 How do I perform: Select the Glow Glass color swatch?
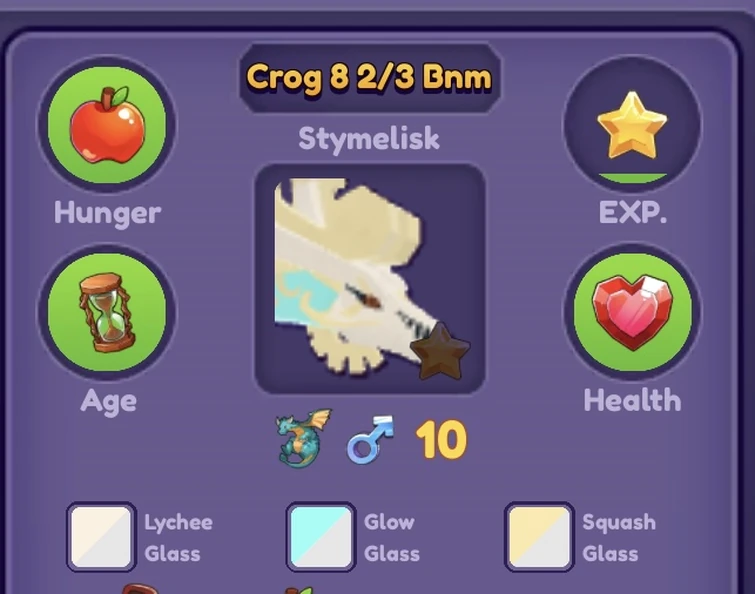[x=321, y=537]
